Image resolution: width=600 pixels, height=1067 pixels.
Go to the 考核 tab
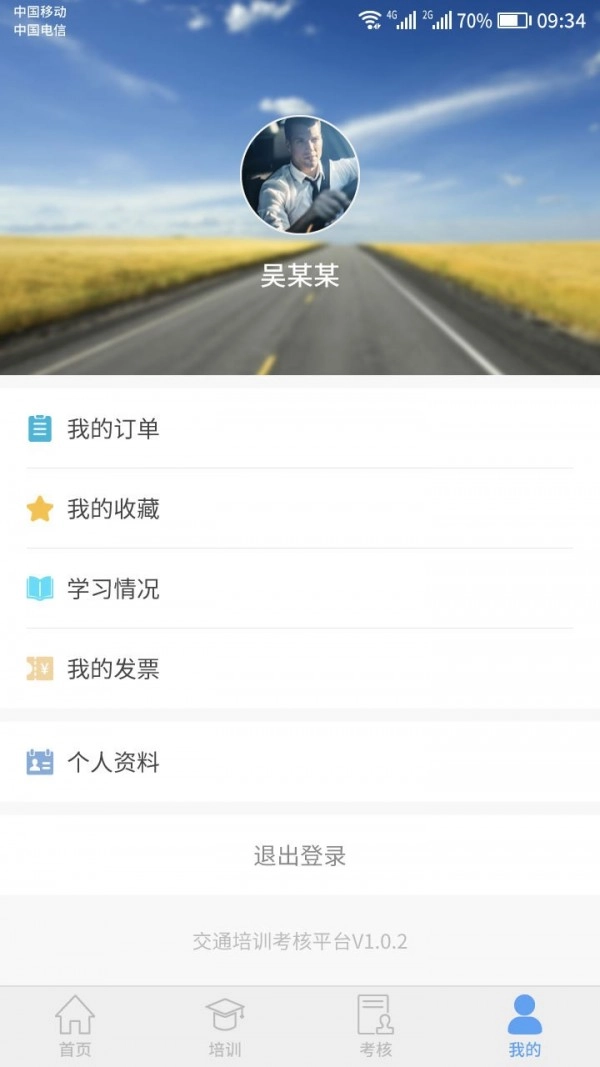[375, 1026]
